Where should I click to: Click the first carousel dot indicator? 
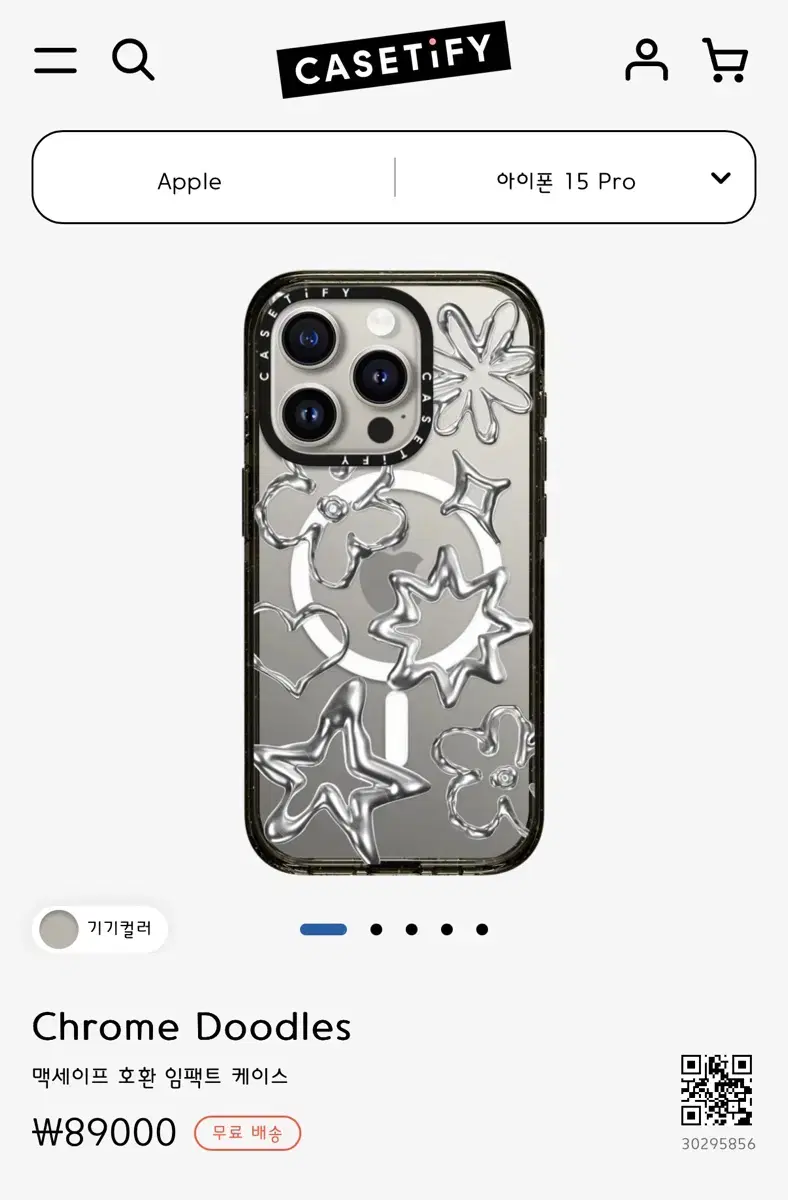pyautogui.click(x=324, y=929)
